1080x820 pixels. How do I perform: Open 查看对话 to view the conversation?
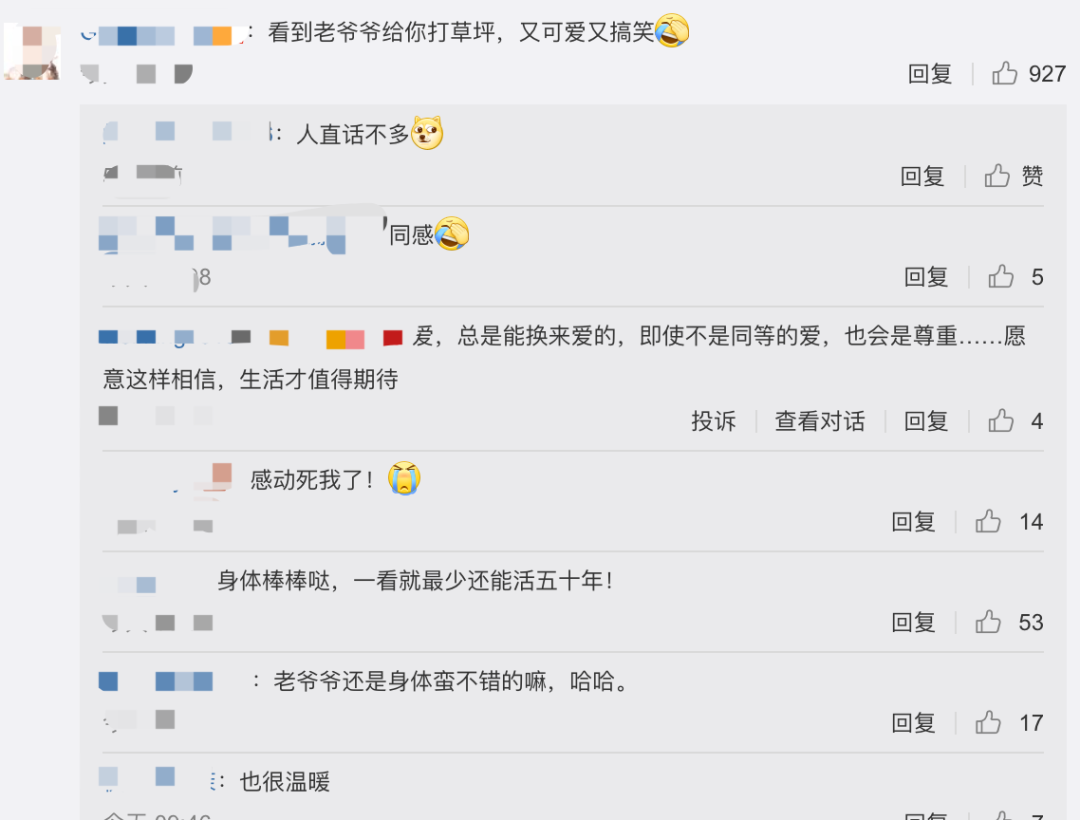(x=820, y=421)
